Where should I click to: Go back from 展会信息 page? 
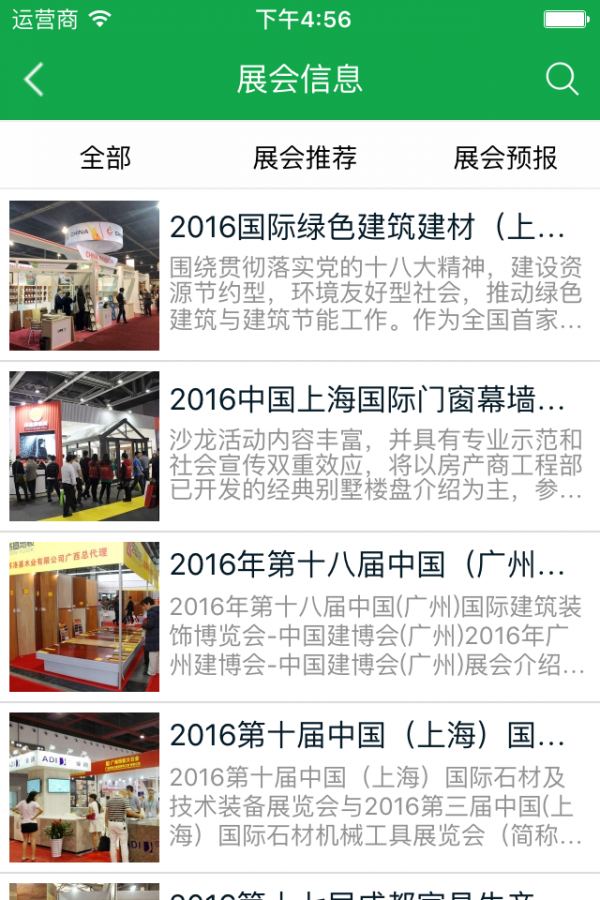(x=34, y=79)
